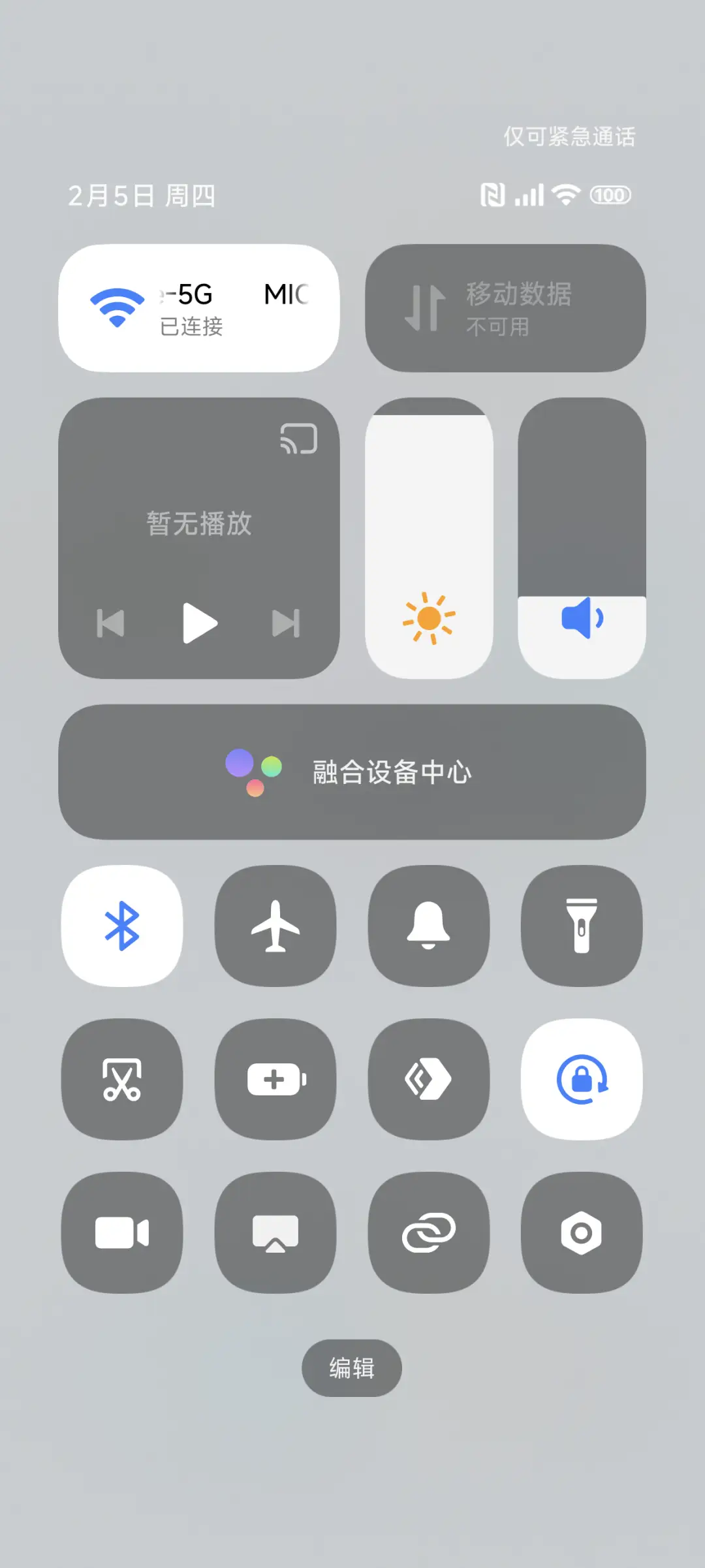Tap the 编辑 edit button
The height and width of the screenshot is (1568, 705).
[351, 1369]
